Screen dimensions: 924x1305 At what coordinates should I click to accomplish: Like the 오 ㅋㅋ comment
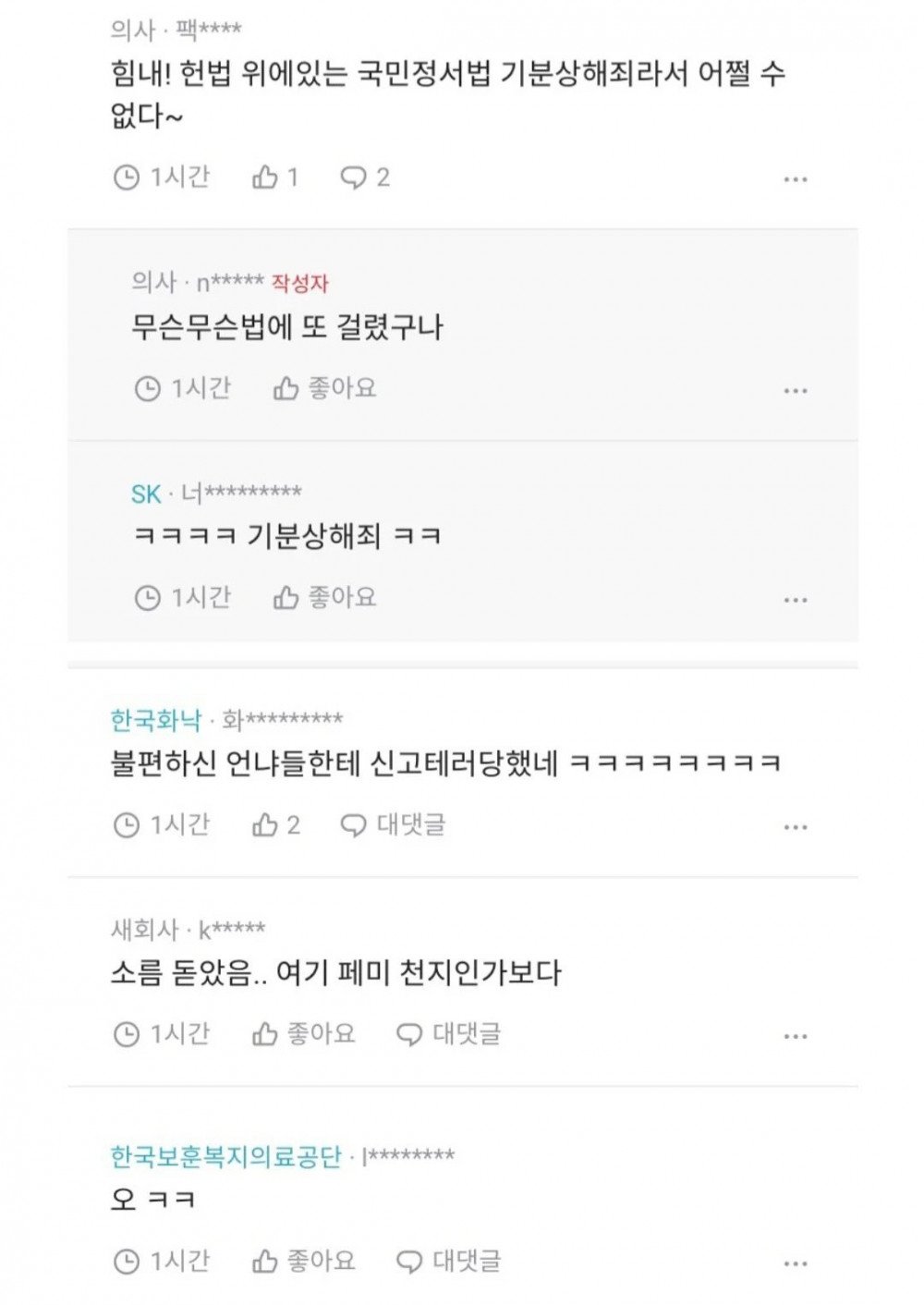(303, 1261)
